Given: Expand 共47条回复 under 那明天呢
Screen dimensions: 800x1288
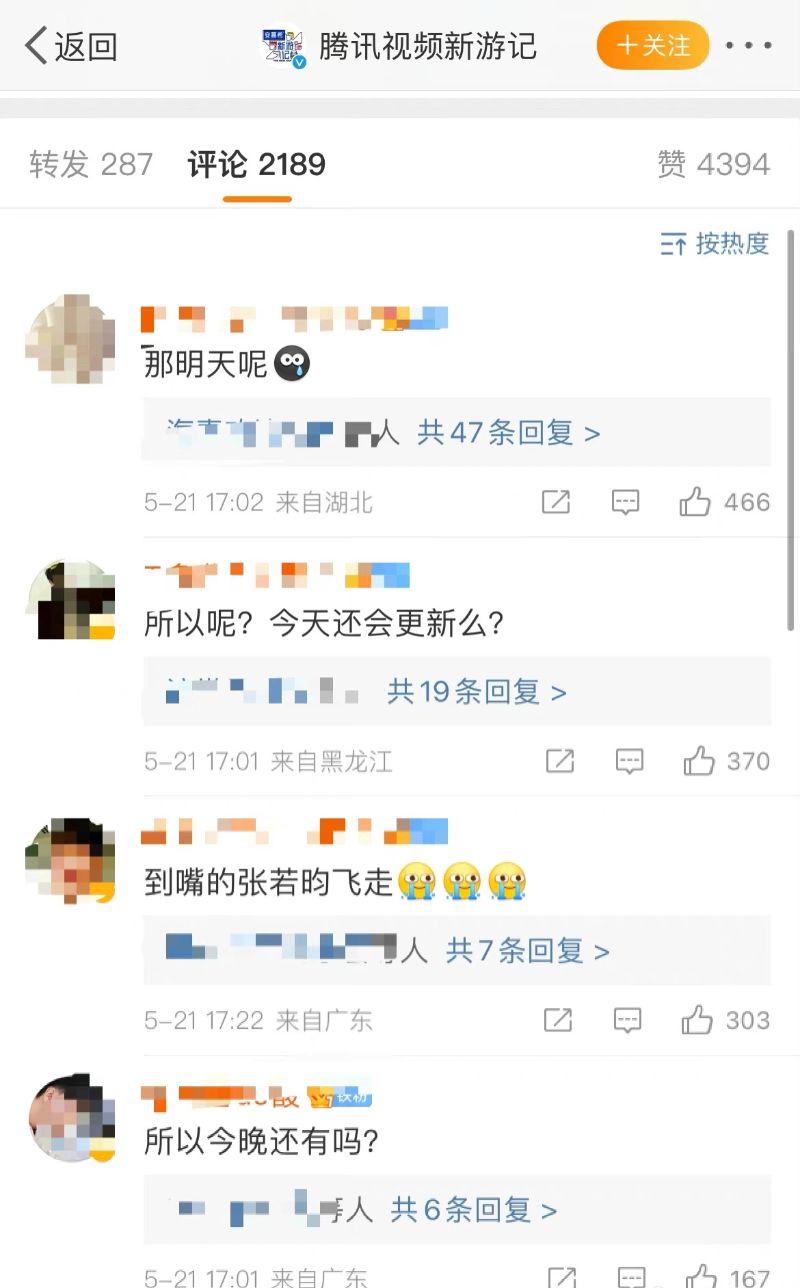Looking at the screenshot, I should click(x=509, y=433).
